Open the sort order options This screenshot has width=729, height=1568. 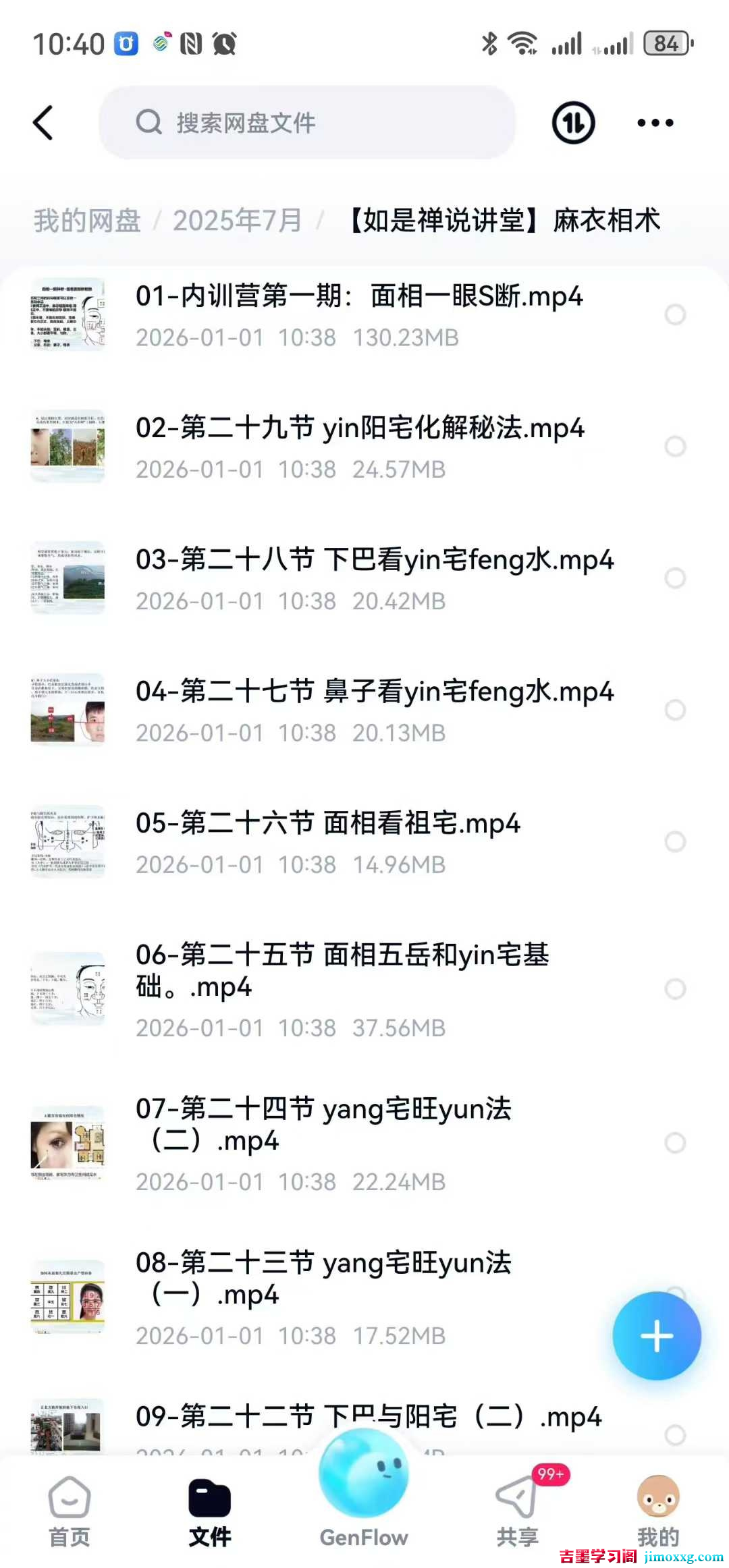(x=572, y=123)
